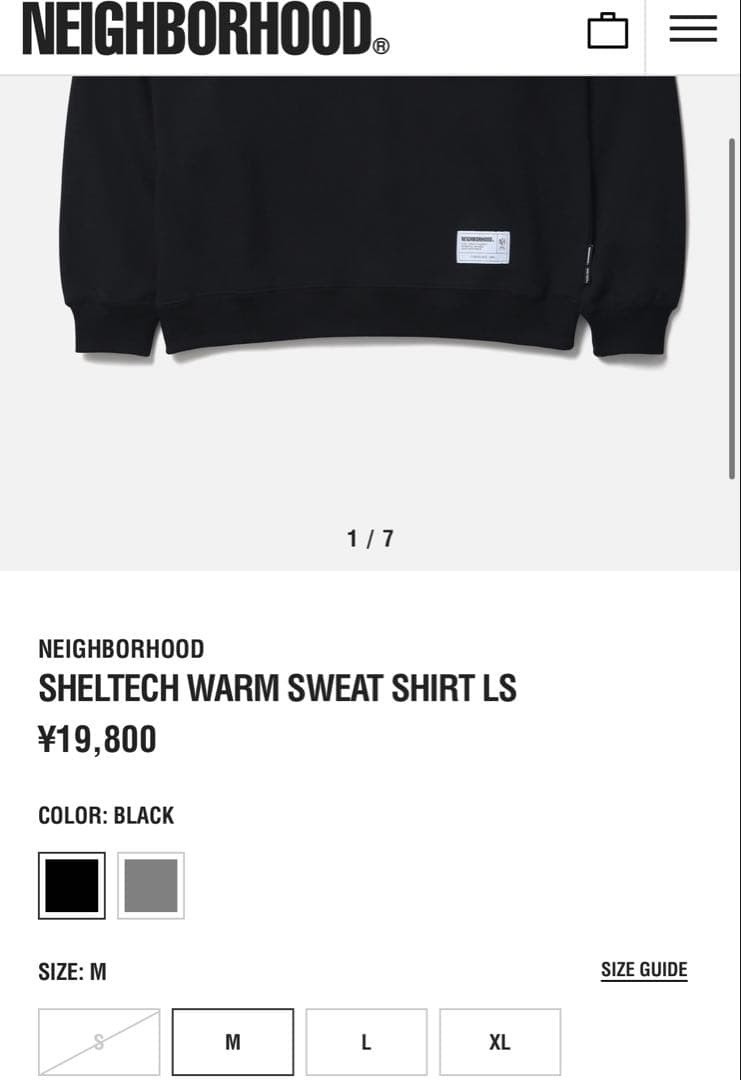Viewport: 741px width, 1080px height.
Task: Select size L
Action: [x=366, y=1041]
